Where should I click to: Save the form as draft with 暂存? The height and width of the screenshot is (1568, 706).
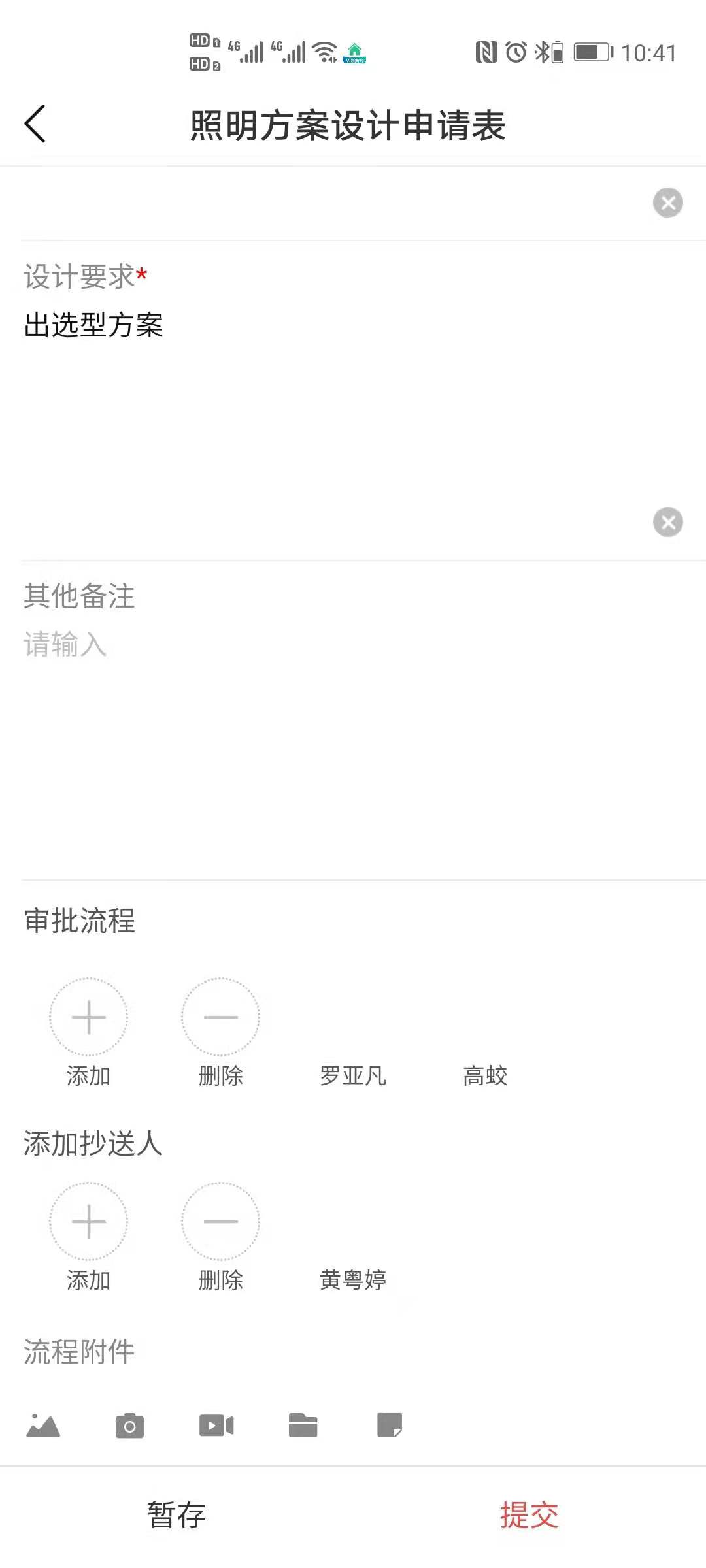tap(176, 1515)
